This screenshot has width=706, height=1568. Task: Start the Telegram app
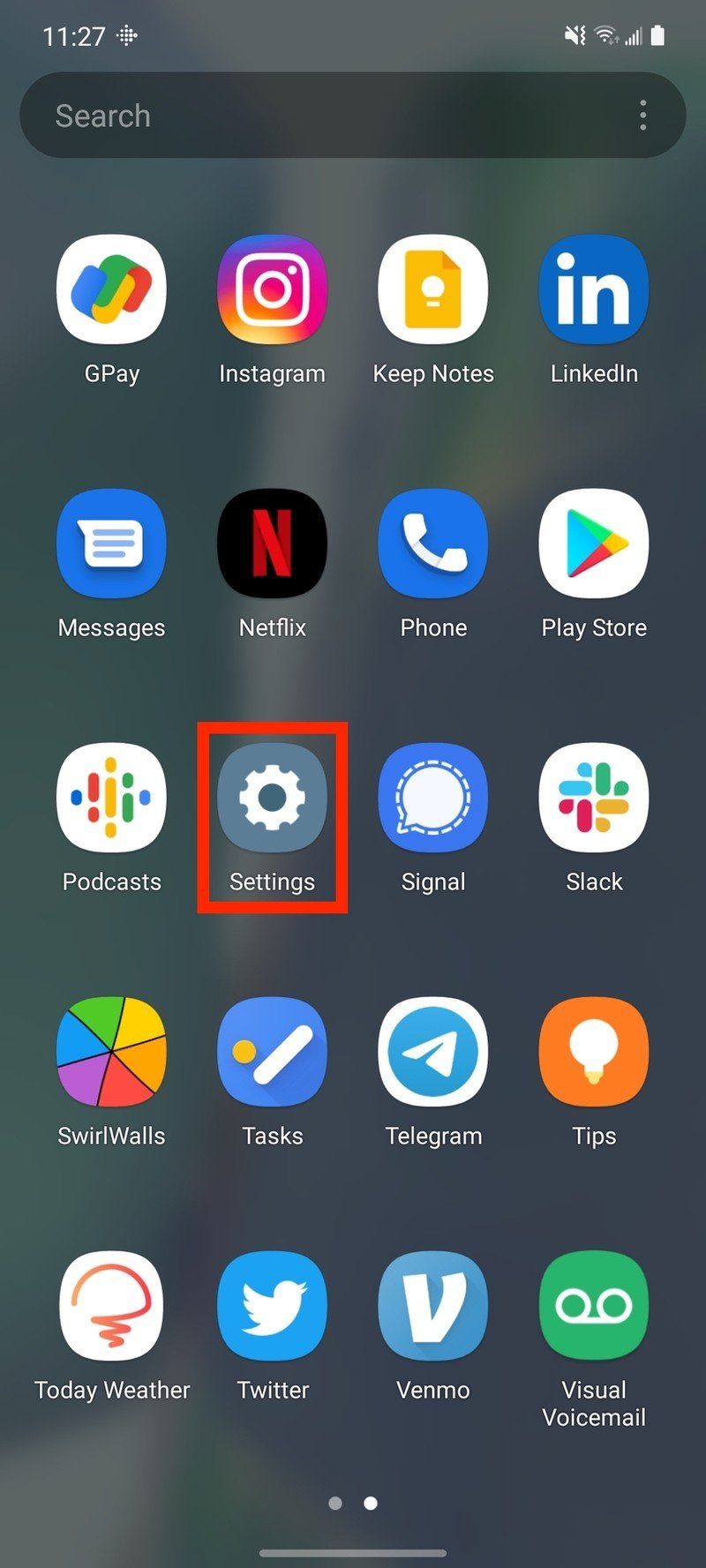pyautogui.click(x=433, y=1052)
